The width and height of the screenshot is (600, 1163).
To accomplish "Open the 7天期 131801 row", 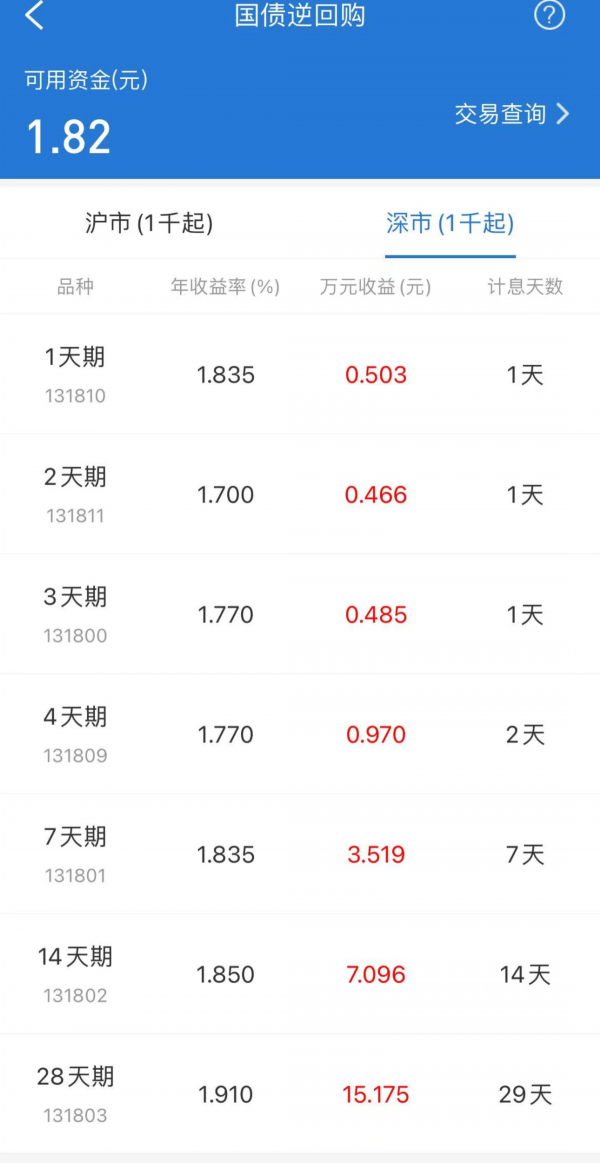I will click(300, 855).
